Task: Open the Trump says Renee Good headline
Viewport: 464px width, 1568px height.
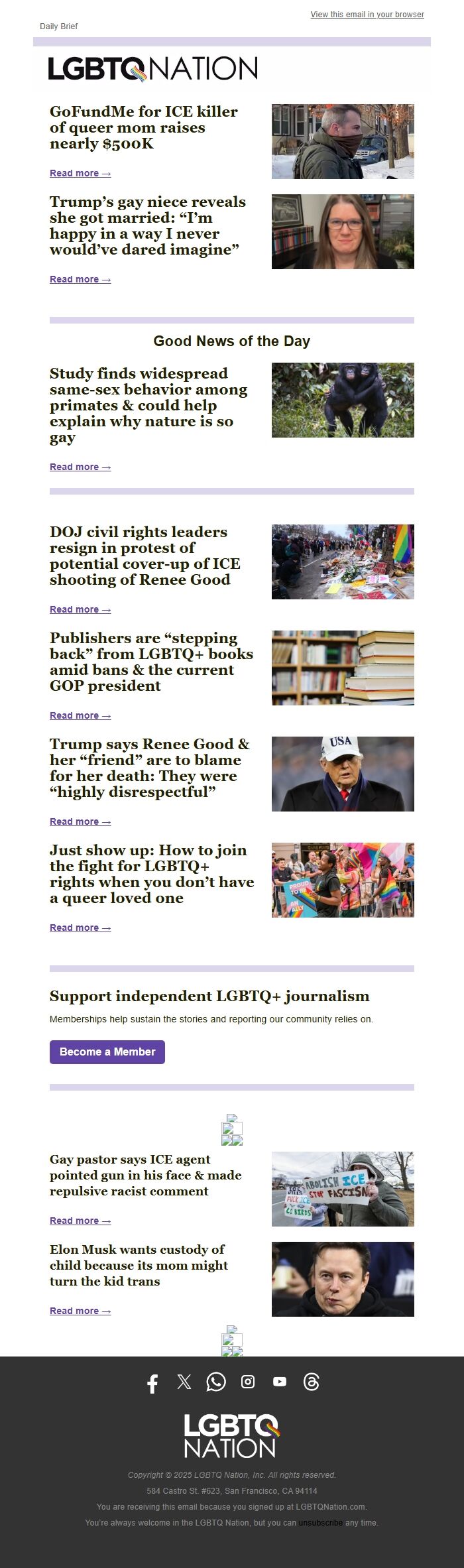Action: click(150, 768)
